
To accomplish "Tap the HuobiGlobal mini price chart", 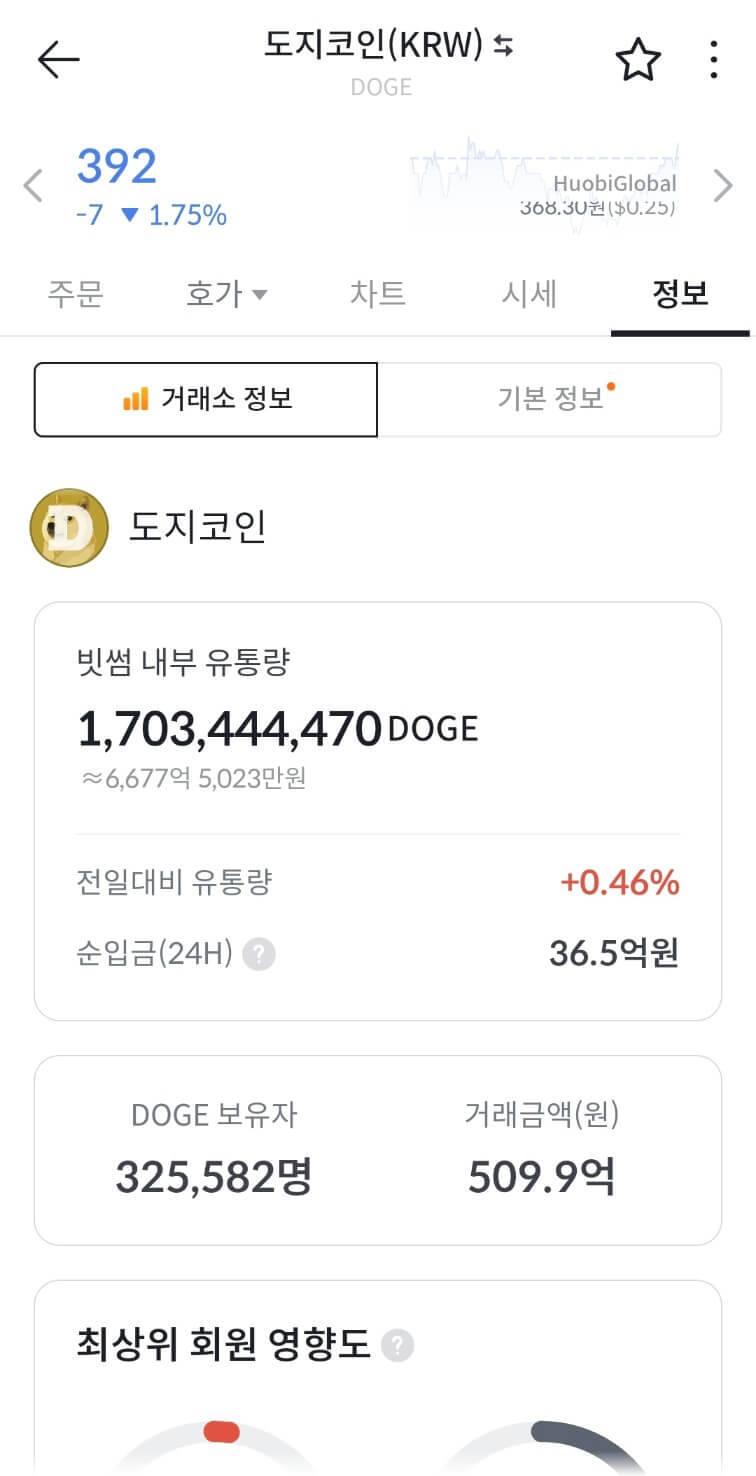I will (550, 180).
